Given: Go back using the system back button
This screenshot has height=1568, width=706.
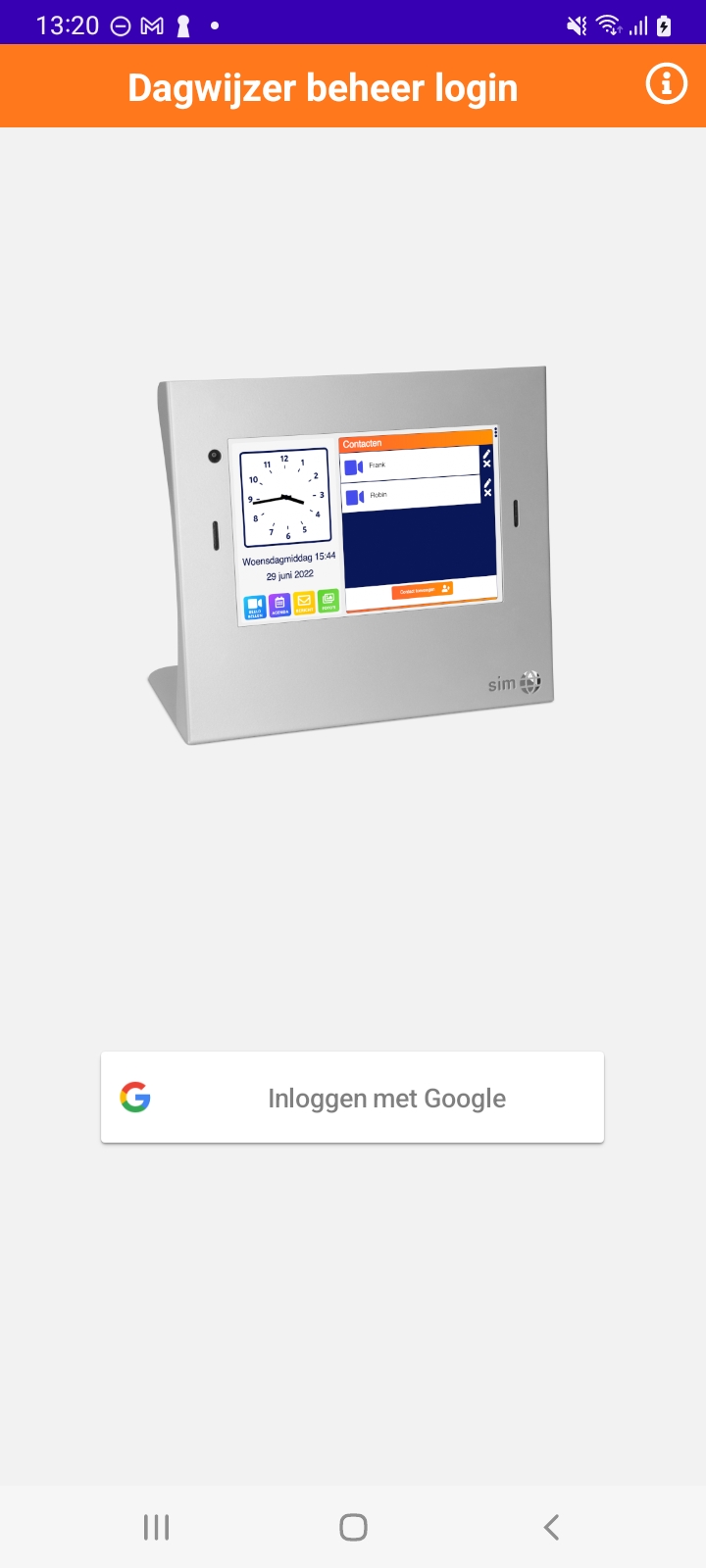Looking at the screenshot, I should tap(551, 1527).
